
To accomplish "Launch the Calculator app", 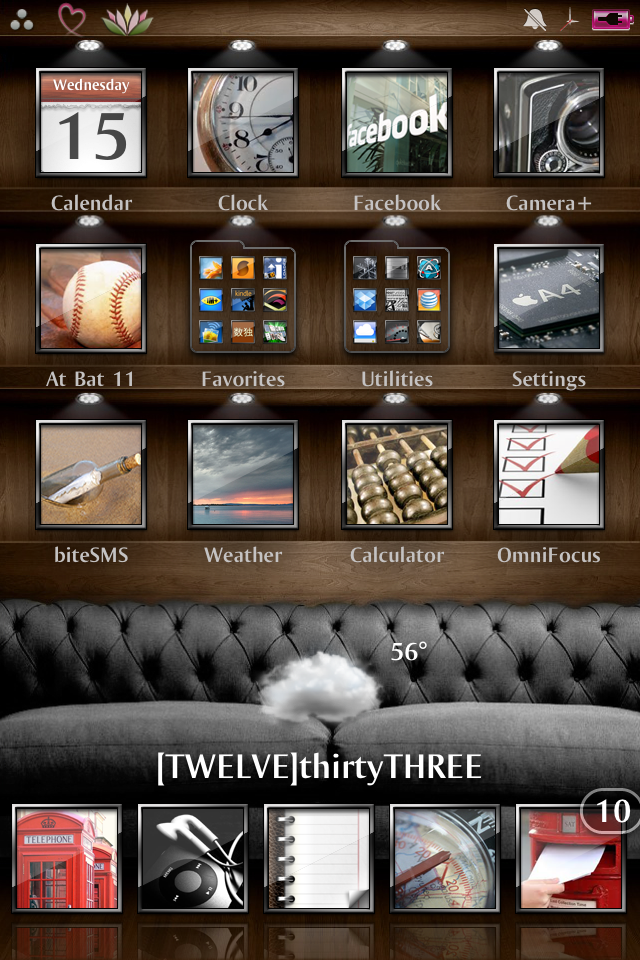I will pos(396,475).
